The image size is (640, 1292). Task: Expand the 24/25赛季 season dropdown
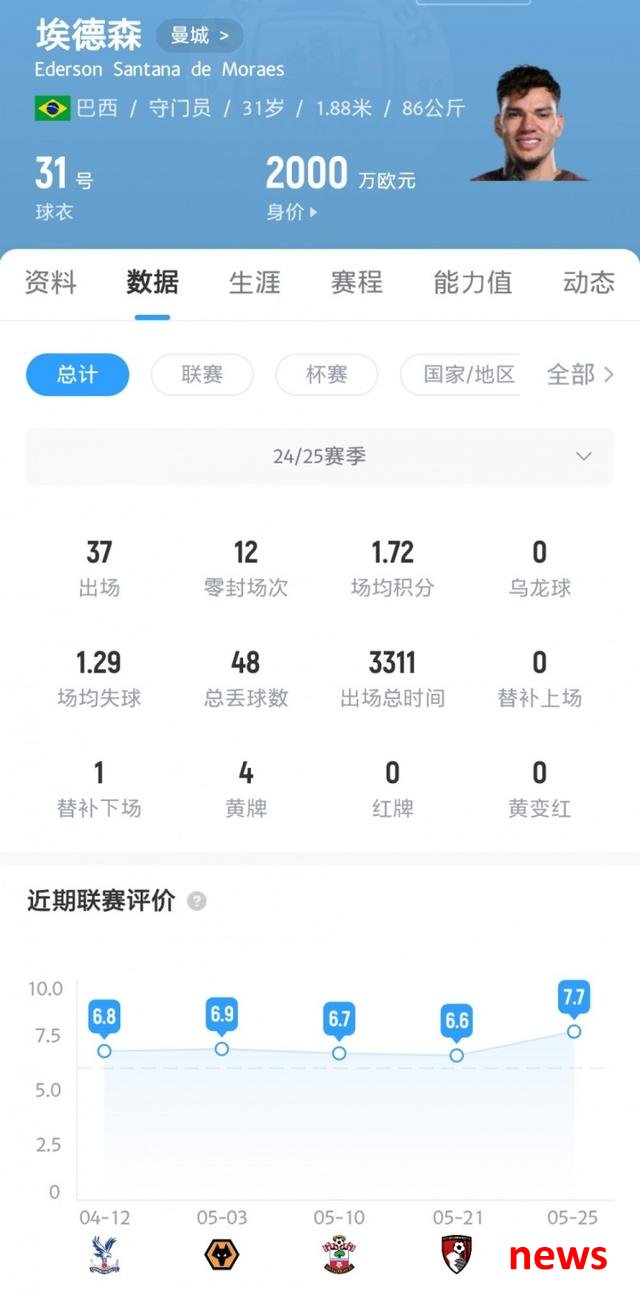pyautogui.click(x=320, y=457)
